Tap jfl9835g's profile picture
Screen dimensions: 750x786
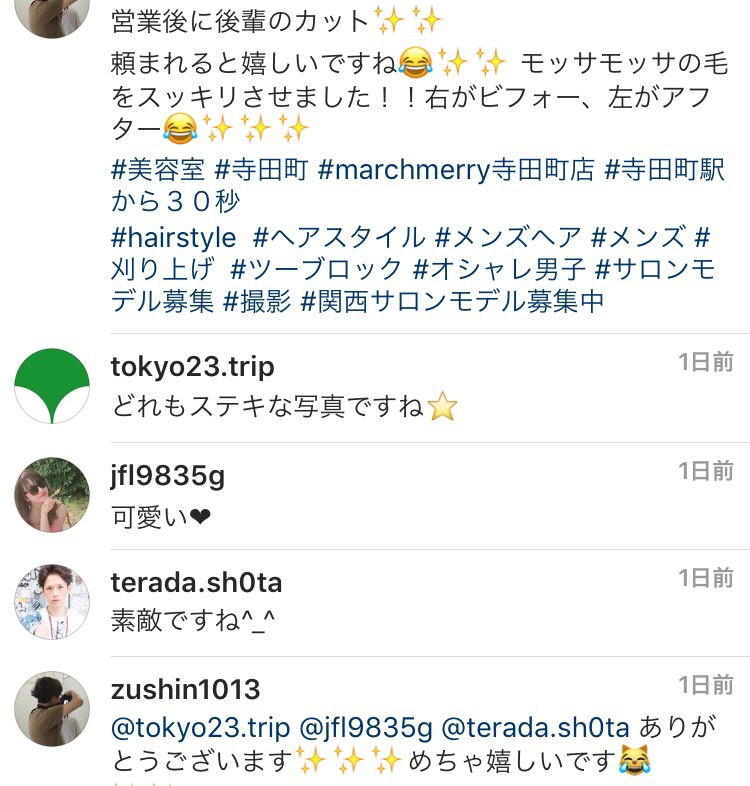52,494
